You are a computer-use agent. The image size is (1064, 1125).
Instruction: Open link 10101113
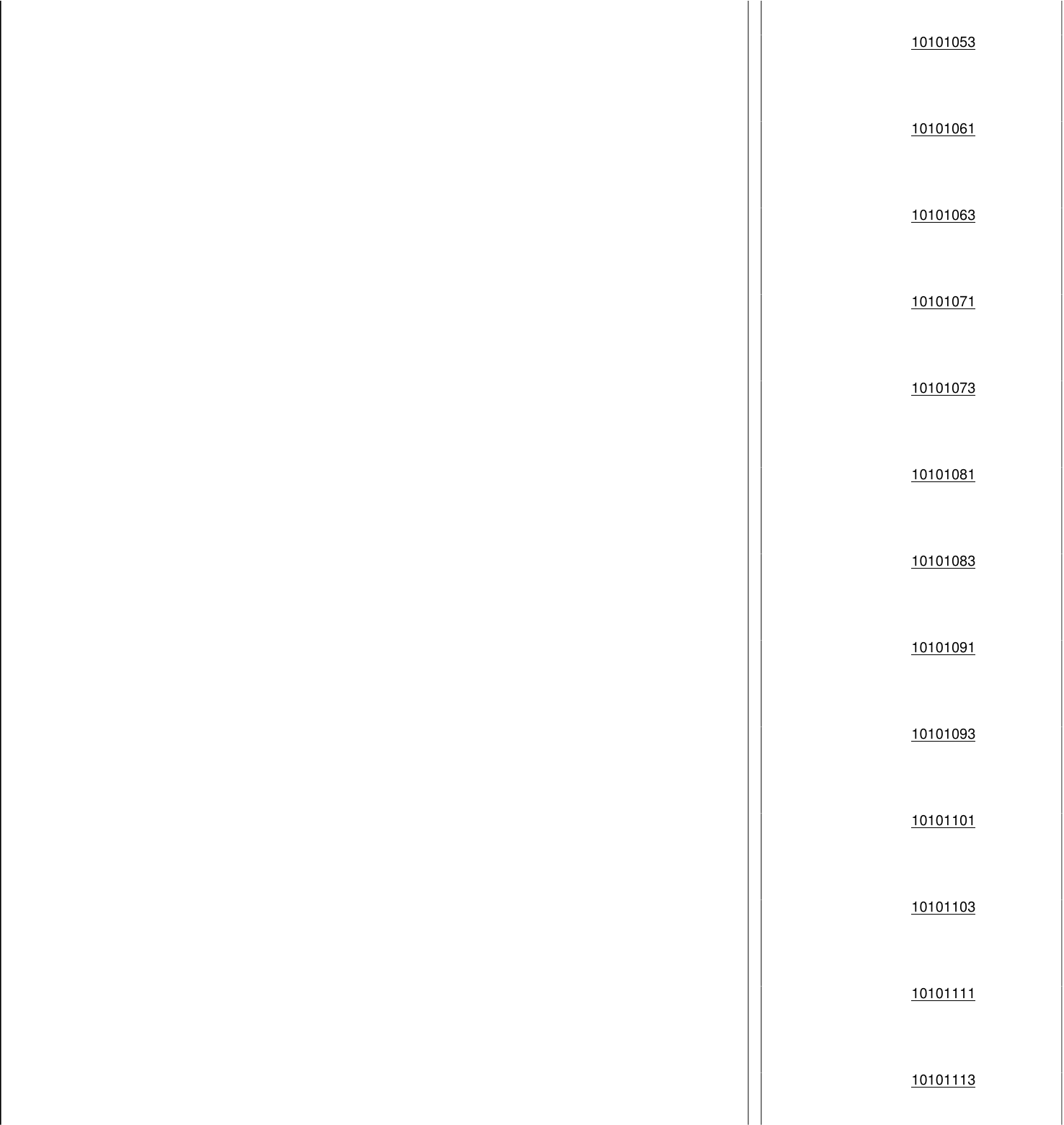pos(942,1080)
